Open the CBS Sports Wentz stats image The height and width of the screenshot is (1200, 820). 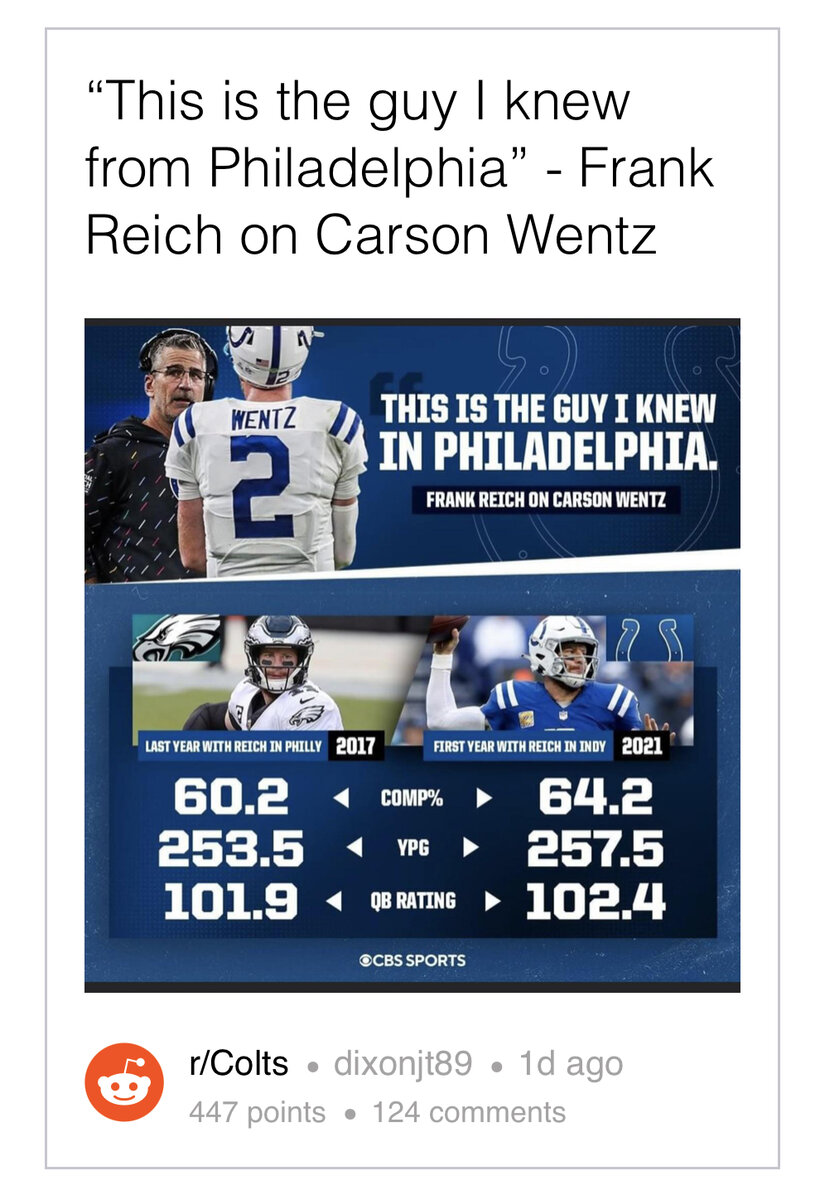pos(412,655)
